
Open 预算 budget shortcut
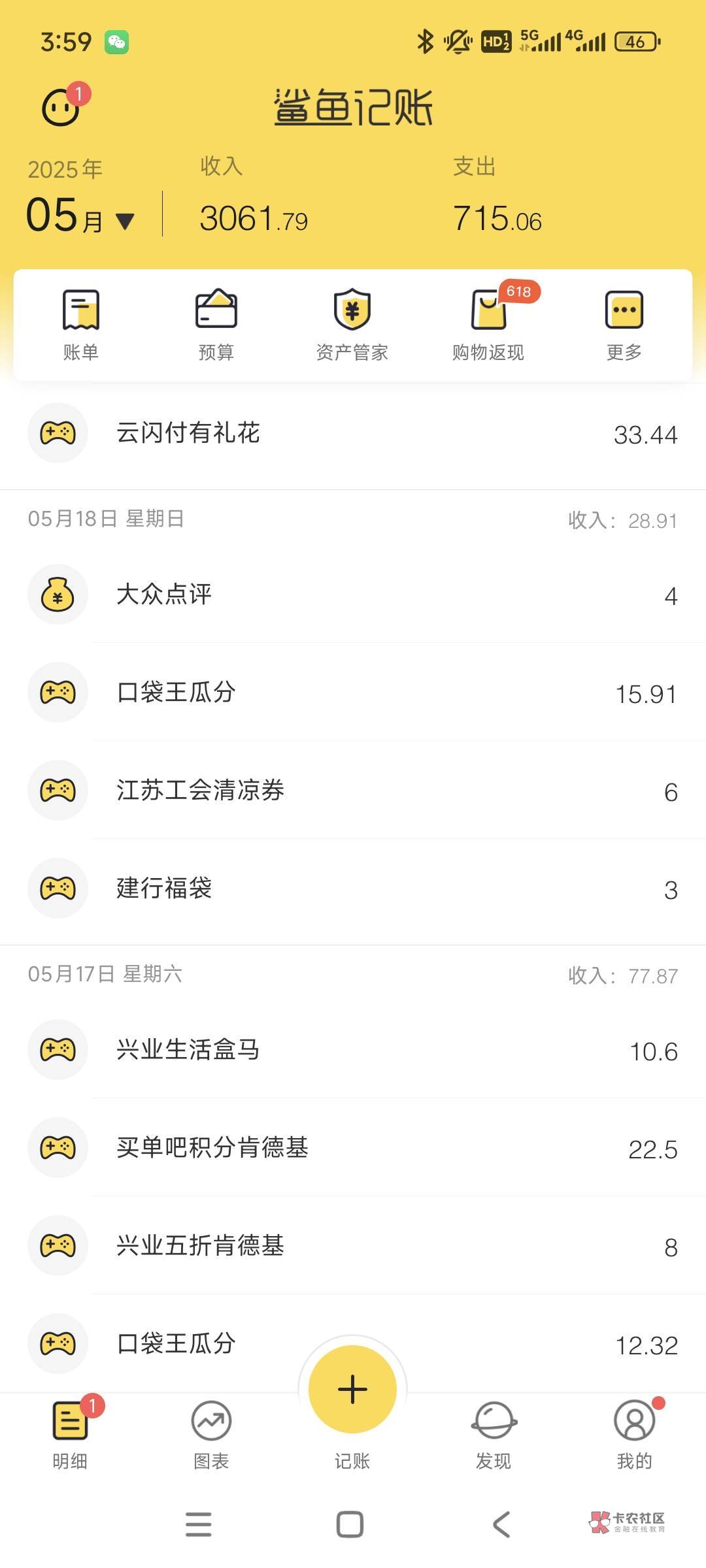pos(216,325)
